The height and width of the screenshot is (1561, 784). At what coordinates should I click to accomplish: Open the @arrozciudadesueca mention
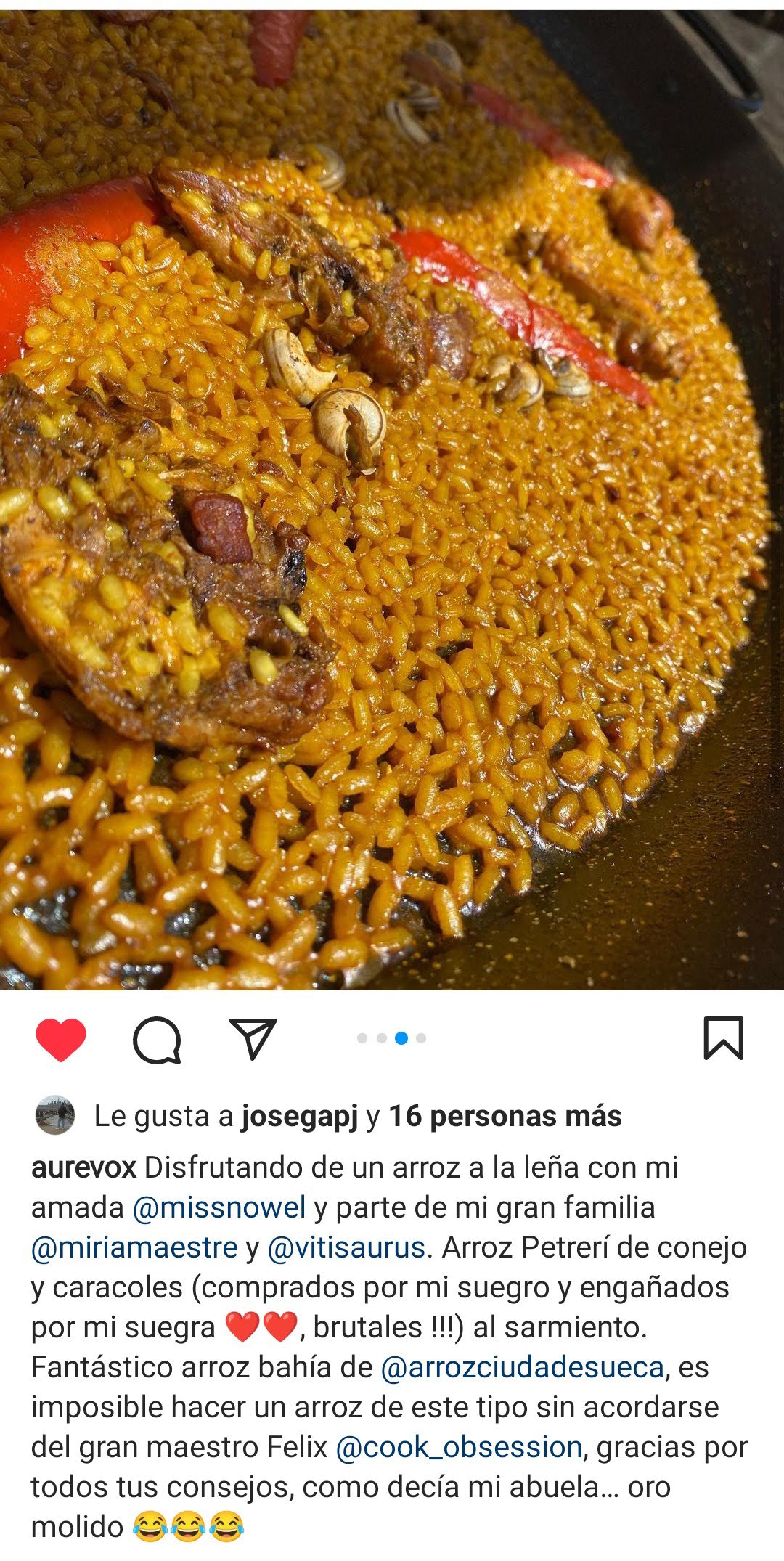coord(523,1368)
